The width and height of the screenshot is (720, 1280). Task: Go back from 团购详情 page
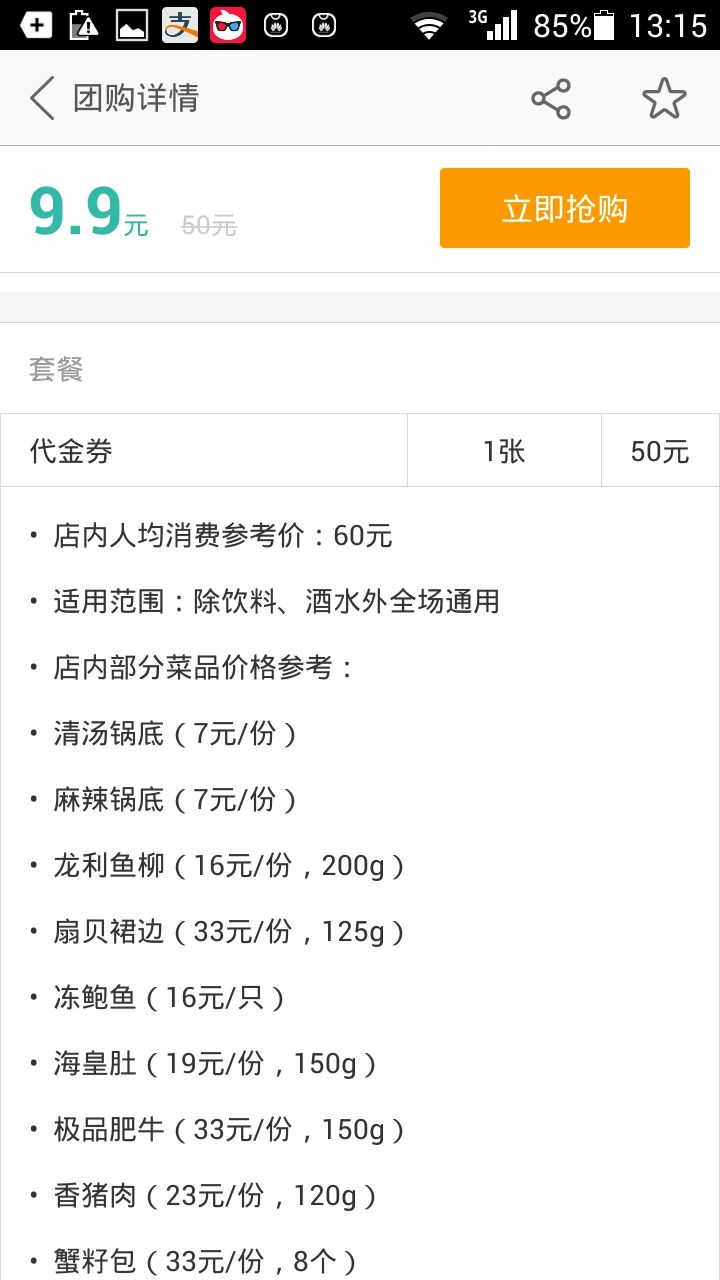click(x=42, y=98)
